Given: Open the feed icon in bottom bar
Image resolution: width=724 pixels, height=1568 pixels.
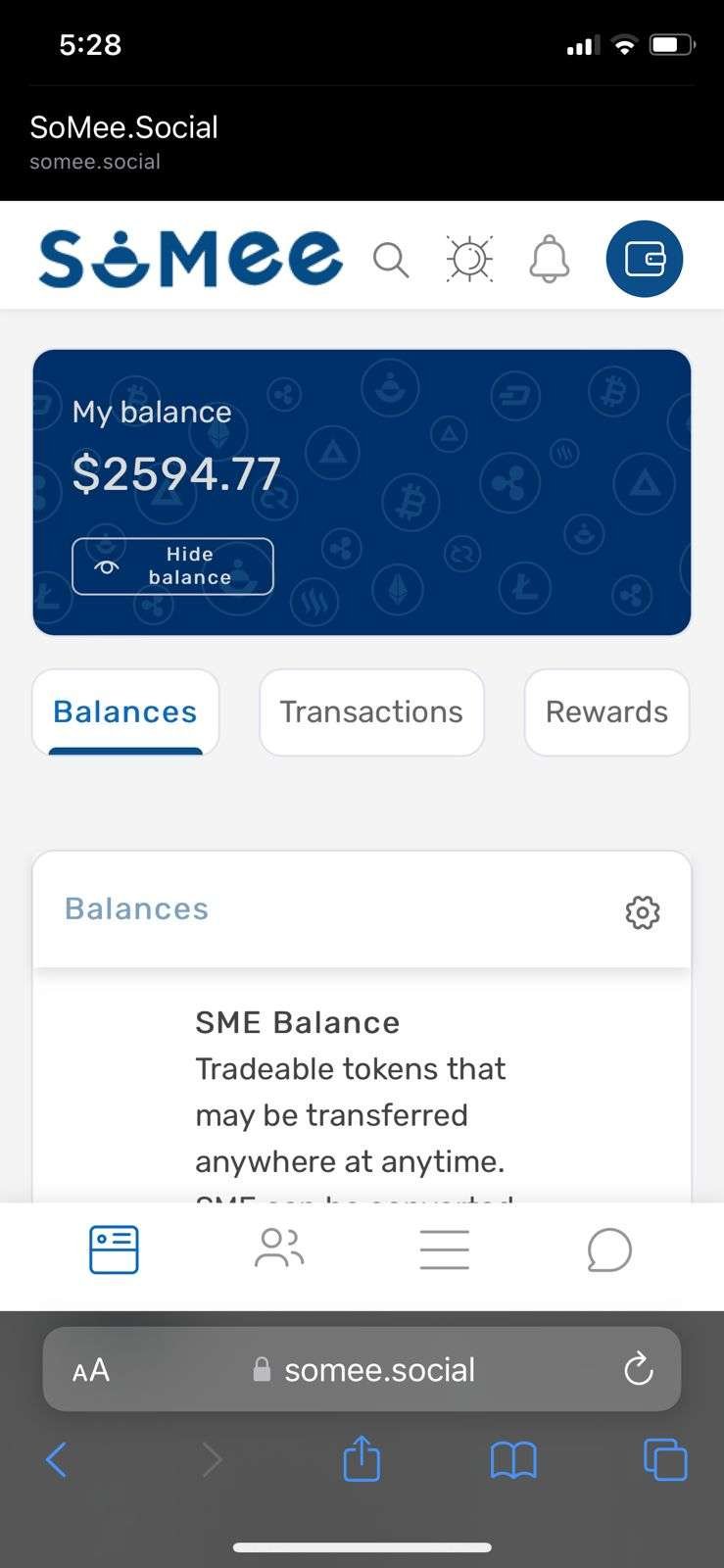Looking at the screenshot, I should click(114, 1249).
